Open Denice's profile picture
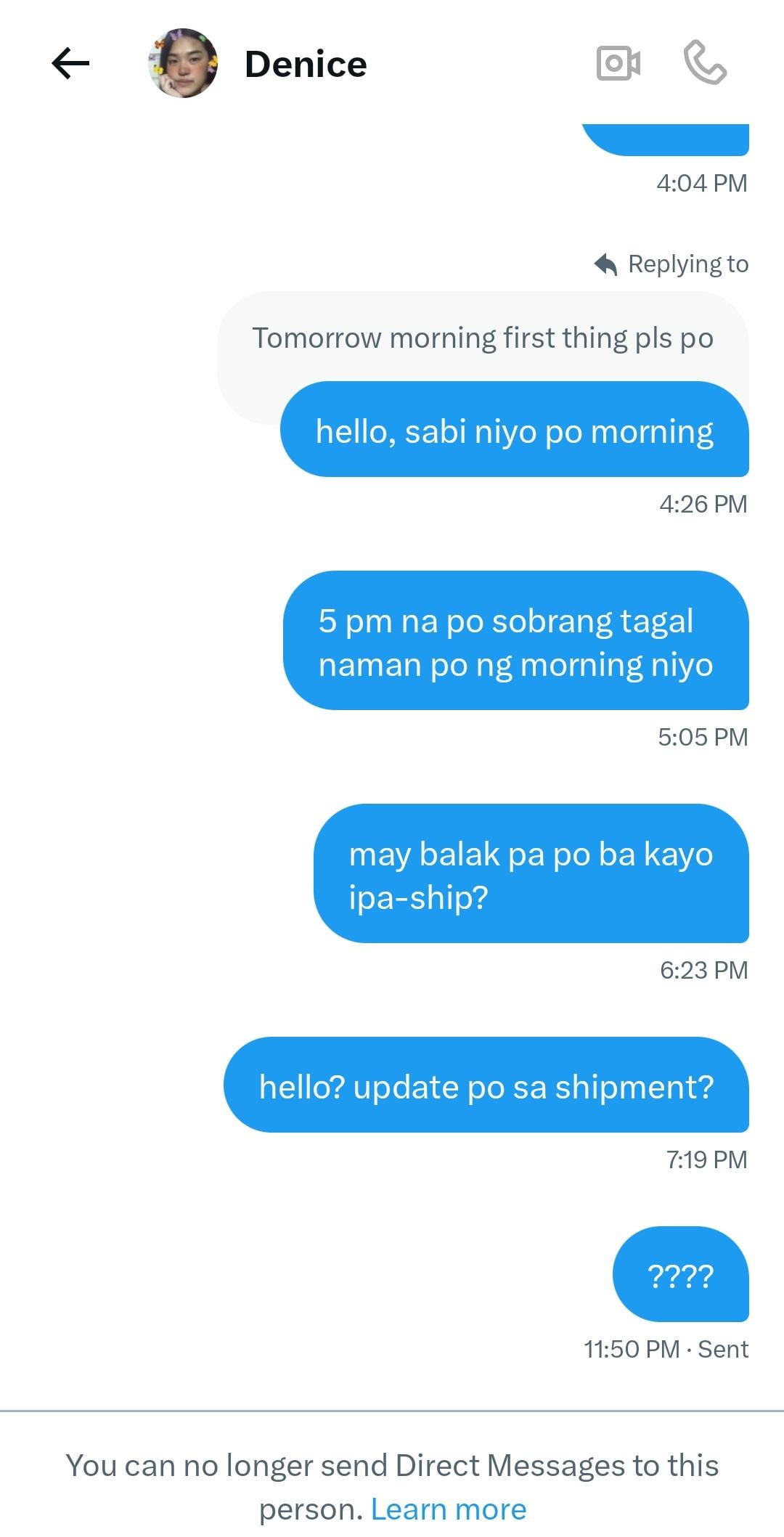The width and height of the screenshot is (784, 1537). [x=183, y=64]
